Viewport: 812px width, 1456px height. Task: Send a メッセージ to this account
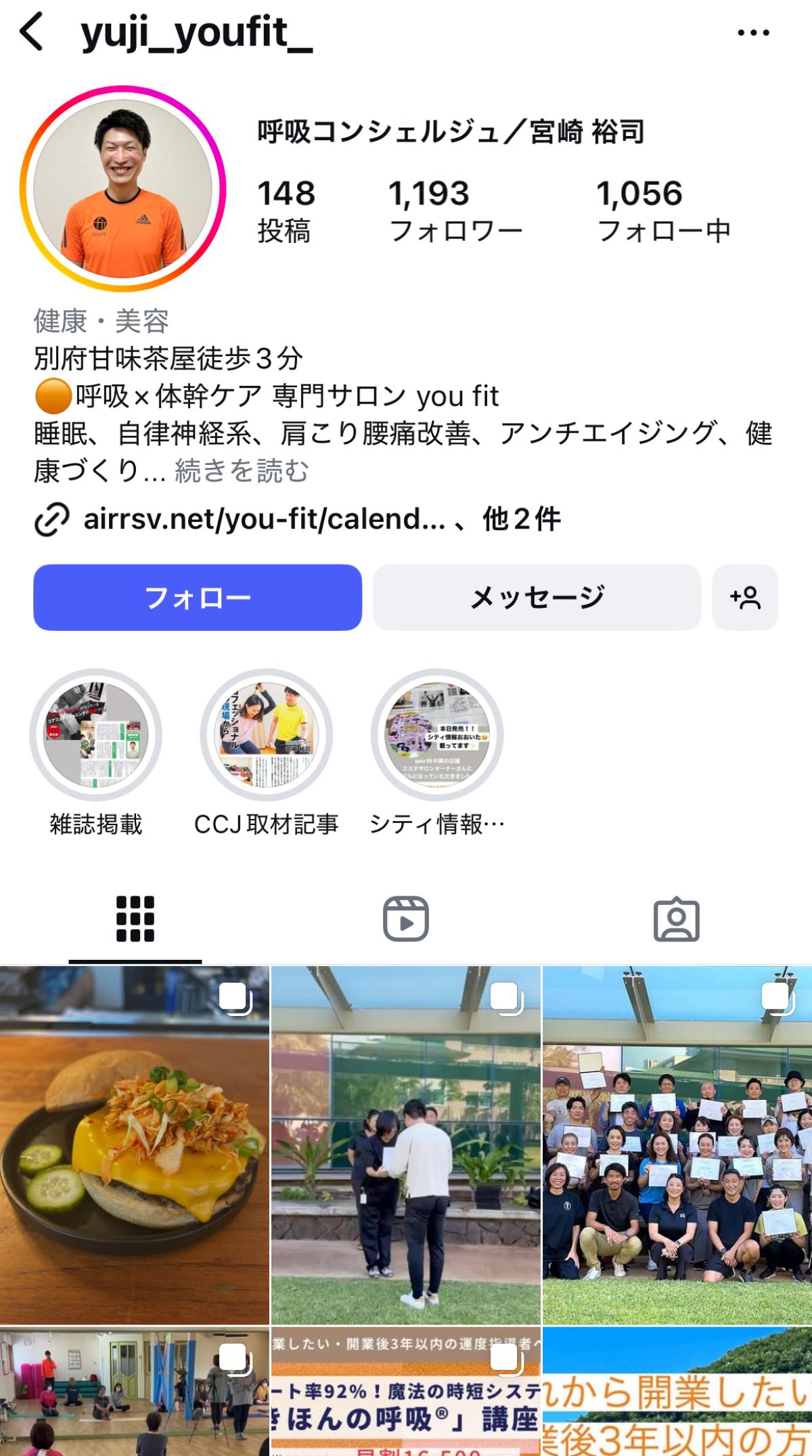pyautogui.click(x=537, y=598)
